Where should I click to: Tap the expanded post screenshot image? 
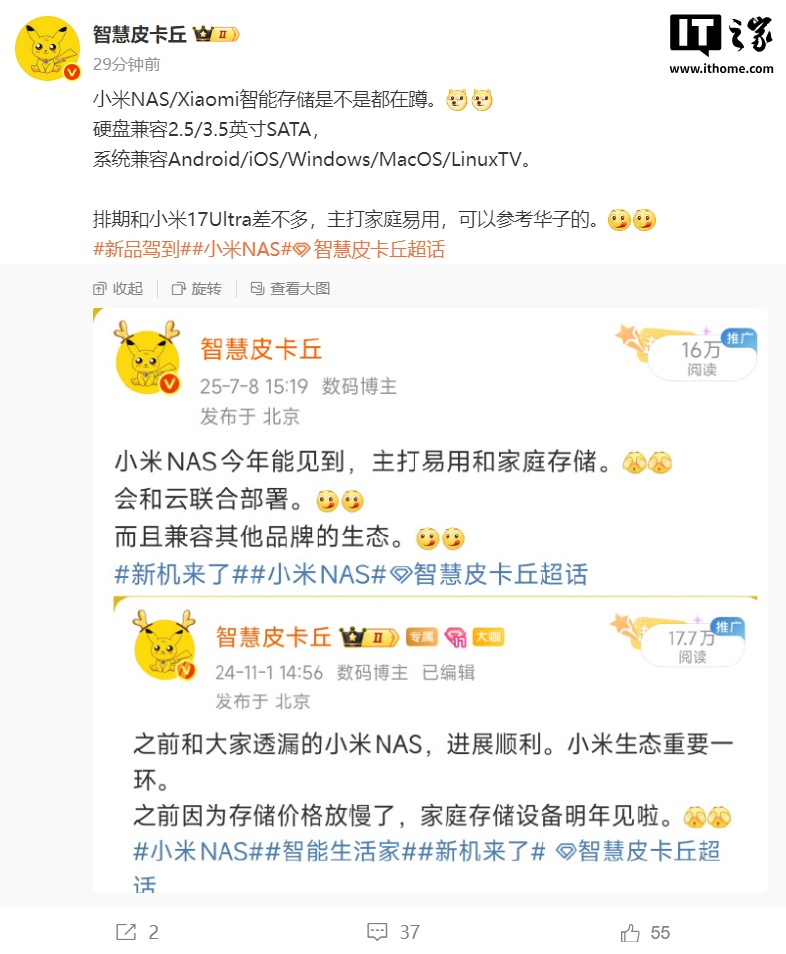click(430, 600)
